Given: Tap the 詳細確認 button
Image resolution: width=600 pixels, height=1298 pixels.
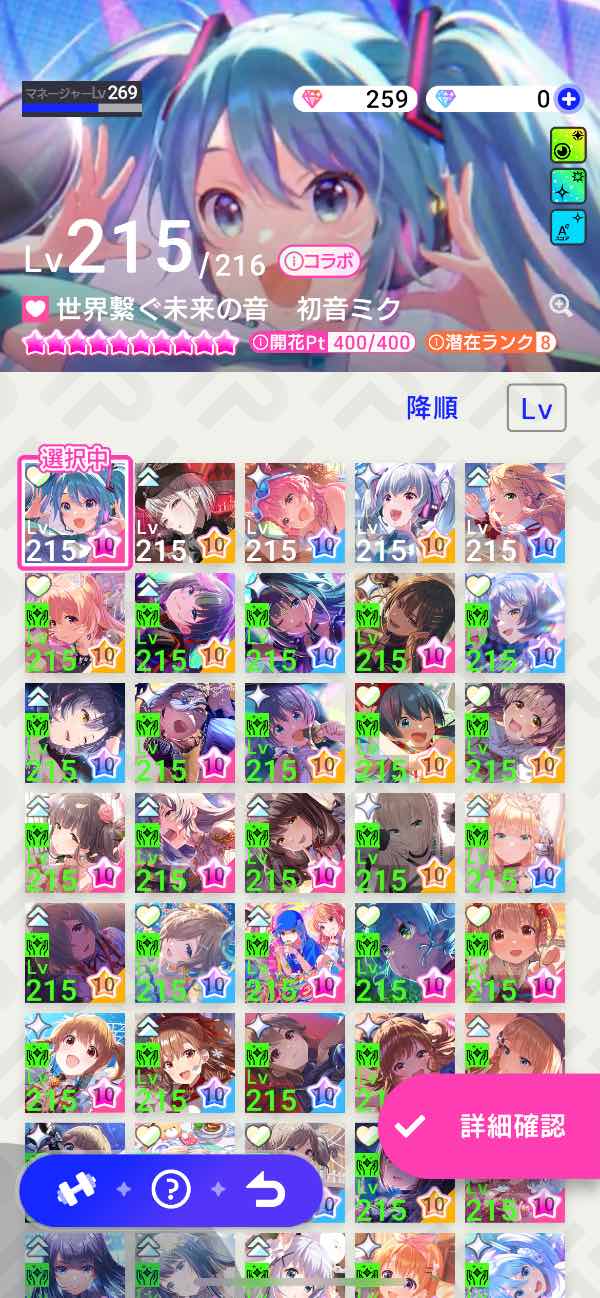Looking at the screenshot, I should pos(492,1125).
